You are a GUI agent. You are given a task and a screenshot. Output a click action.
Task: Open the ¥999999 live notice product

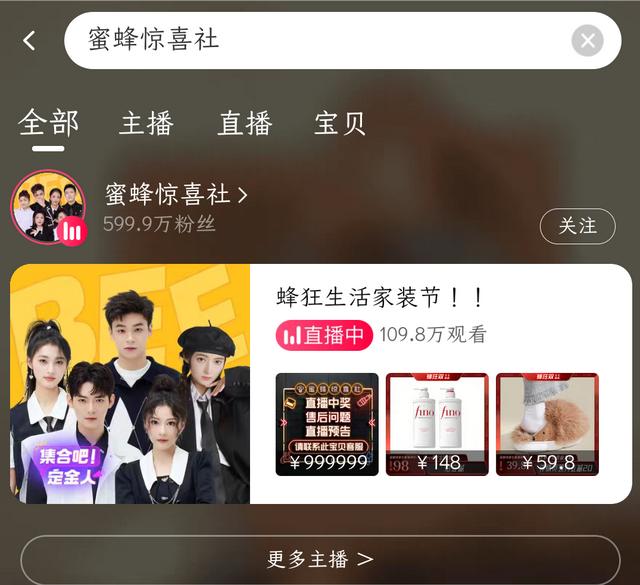327,424
